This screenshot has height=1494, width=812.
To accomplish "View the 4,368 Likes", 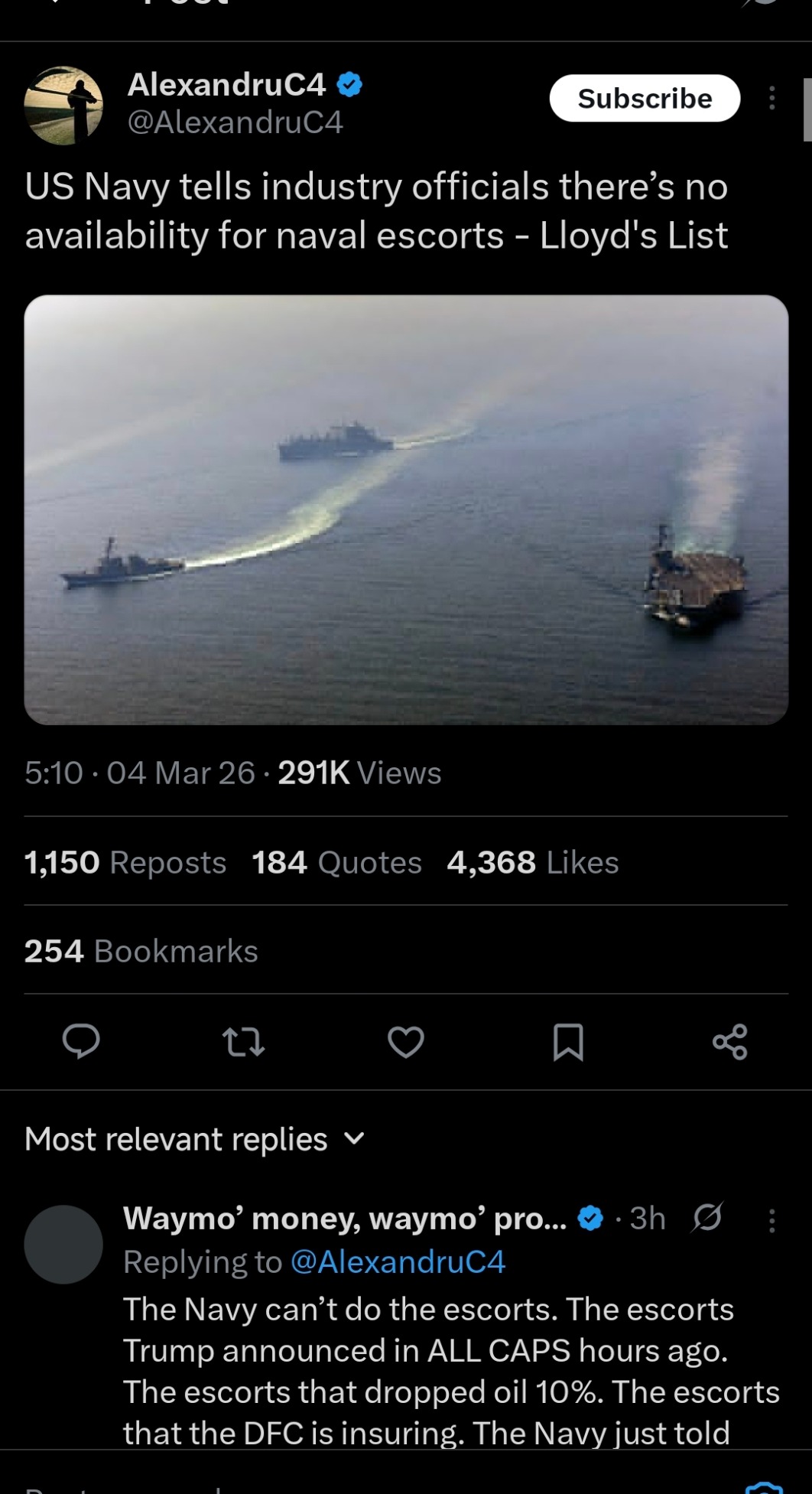I will (x=532, y=862).
